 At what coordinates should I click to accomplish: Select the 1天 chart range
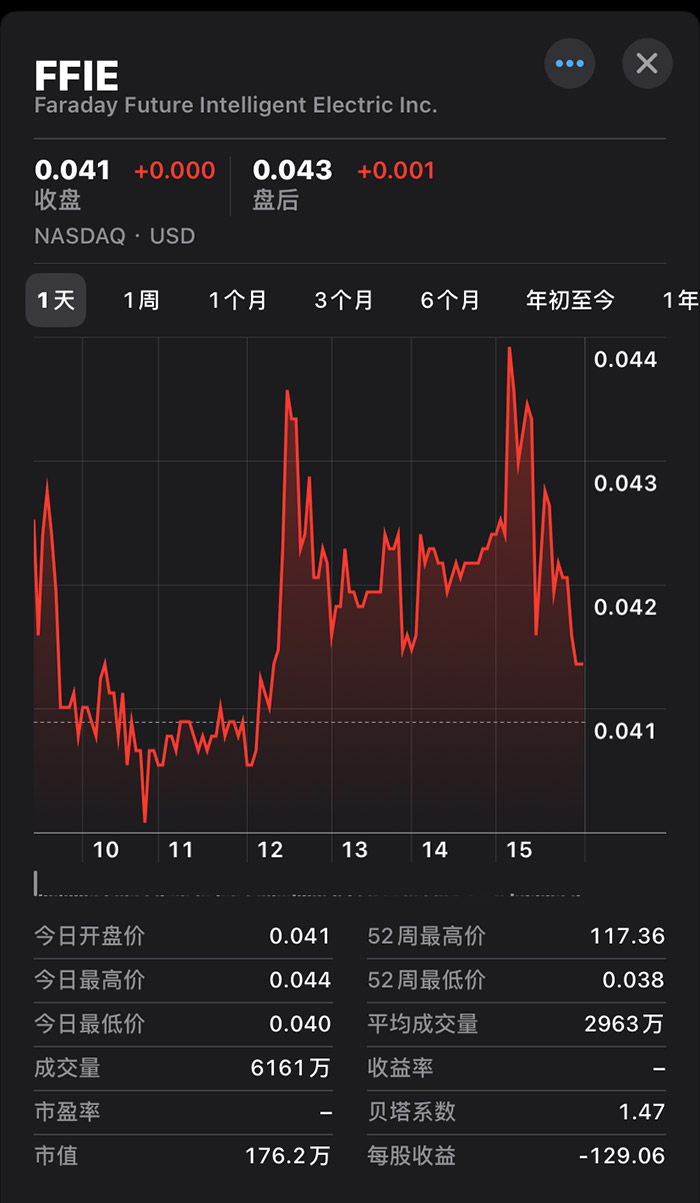pyautogui.click(x=56, y=300)
